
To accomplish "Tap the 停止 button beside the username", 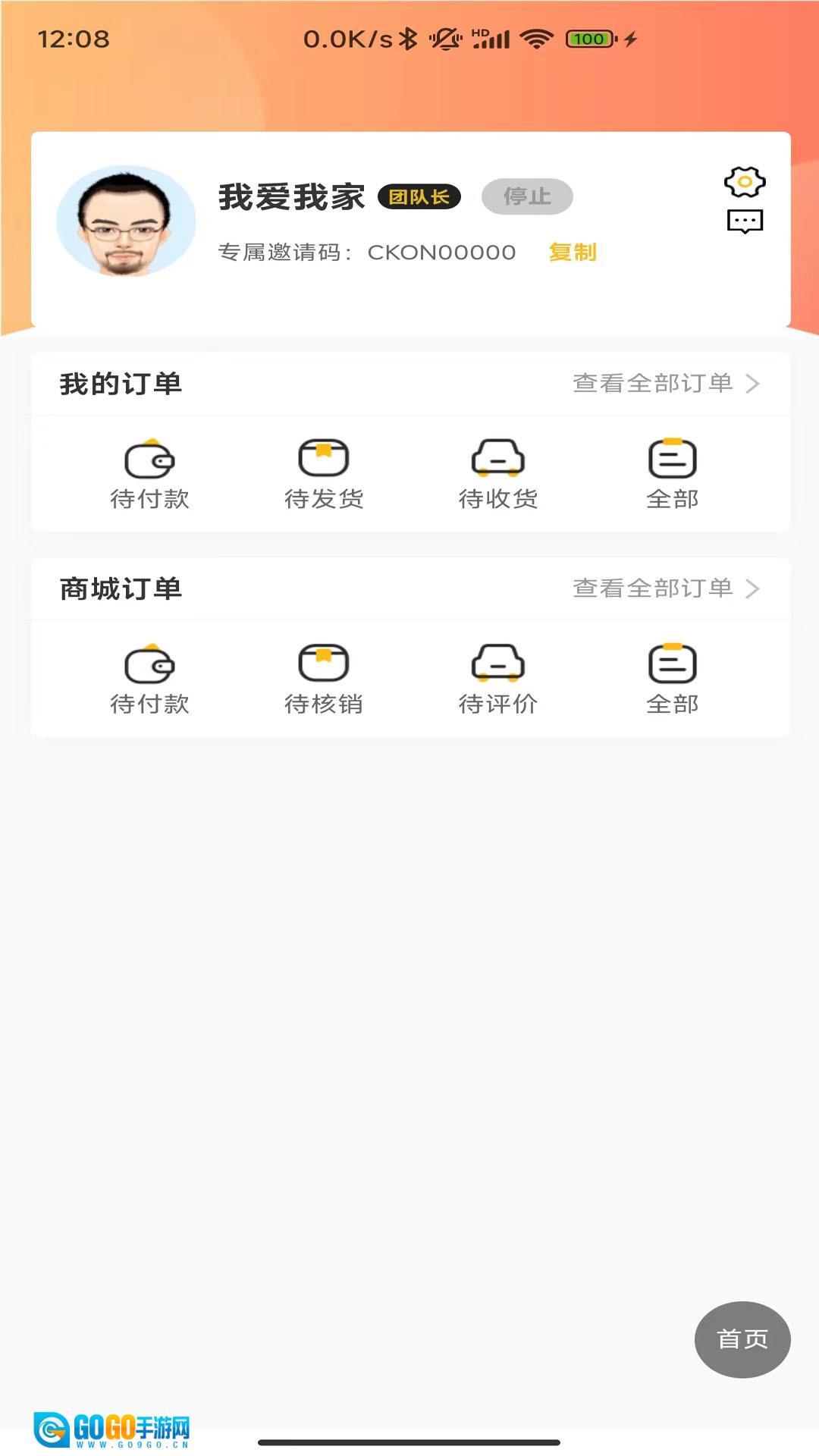I will [x=527, y=196].
